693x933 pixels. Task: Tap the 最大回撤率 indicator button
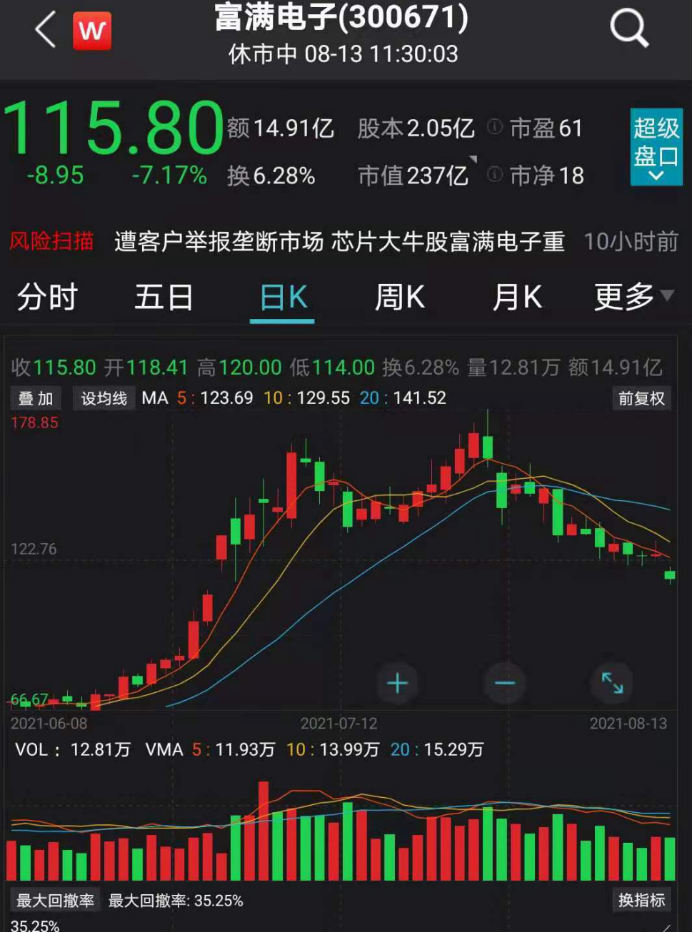click(55, 900)
